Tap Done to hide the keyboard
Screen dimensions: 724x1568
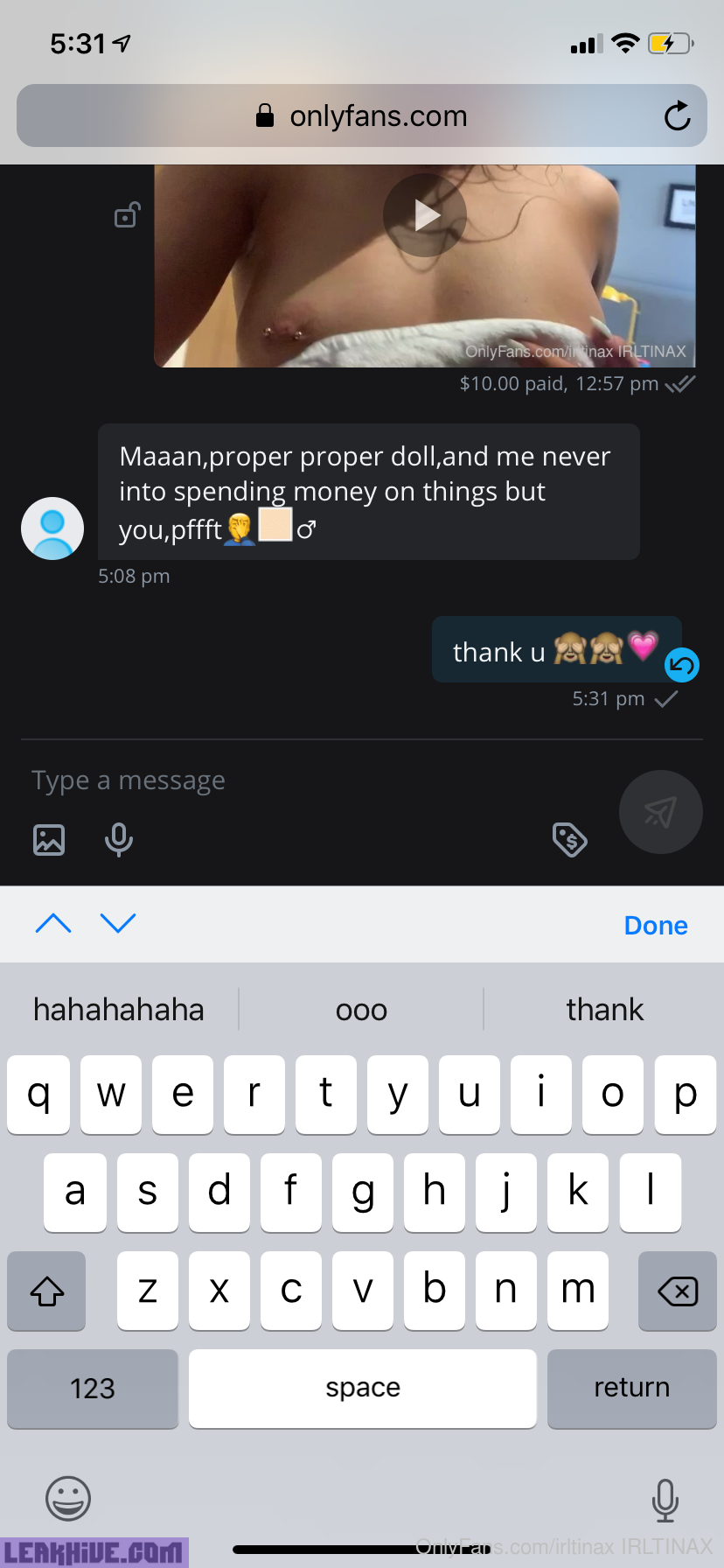click(x=656, y=925)
